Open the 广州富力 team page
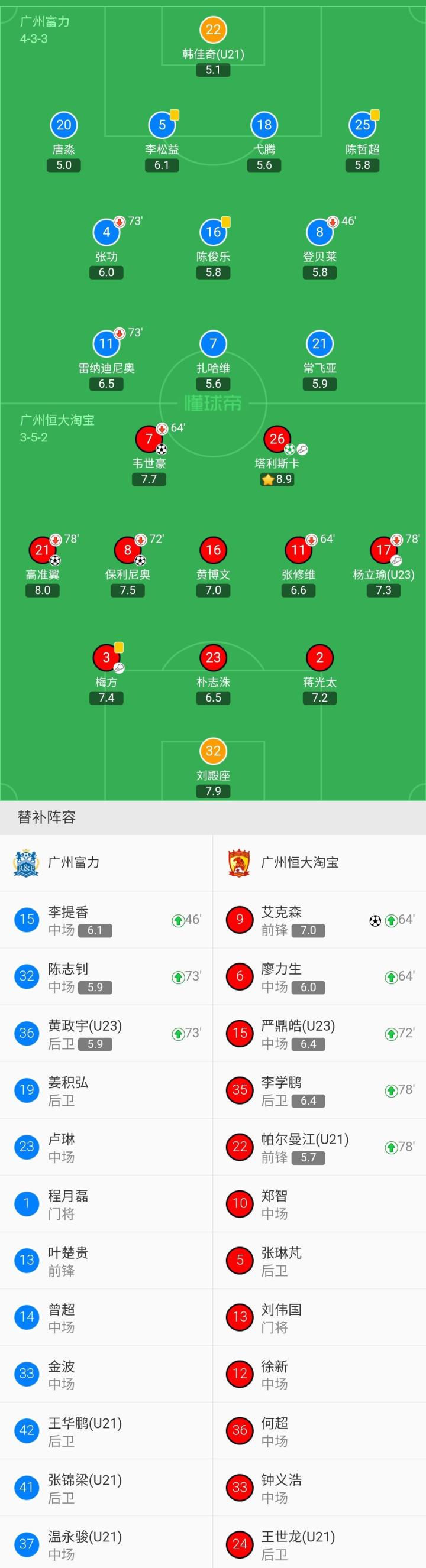 [x=73, y=862]
